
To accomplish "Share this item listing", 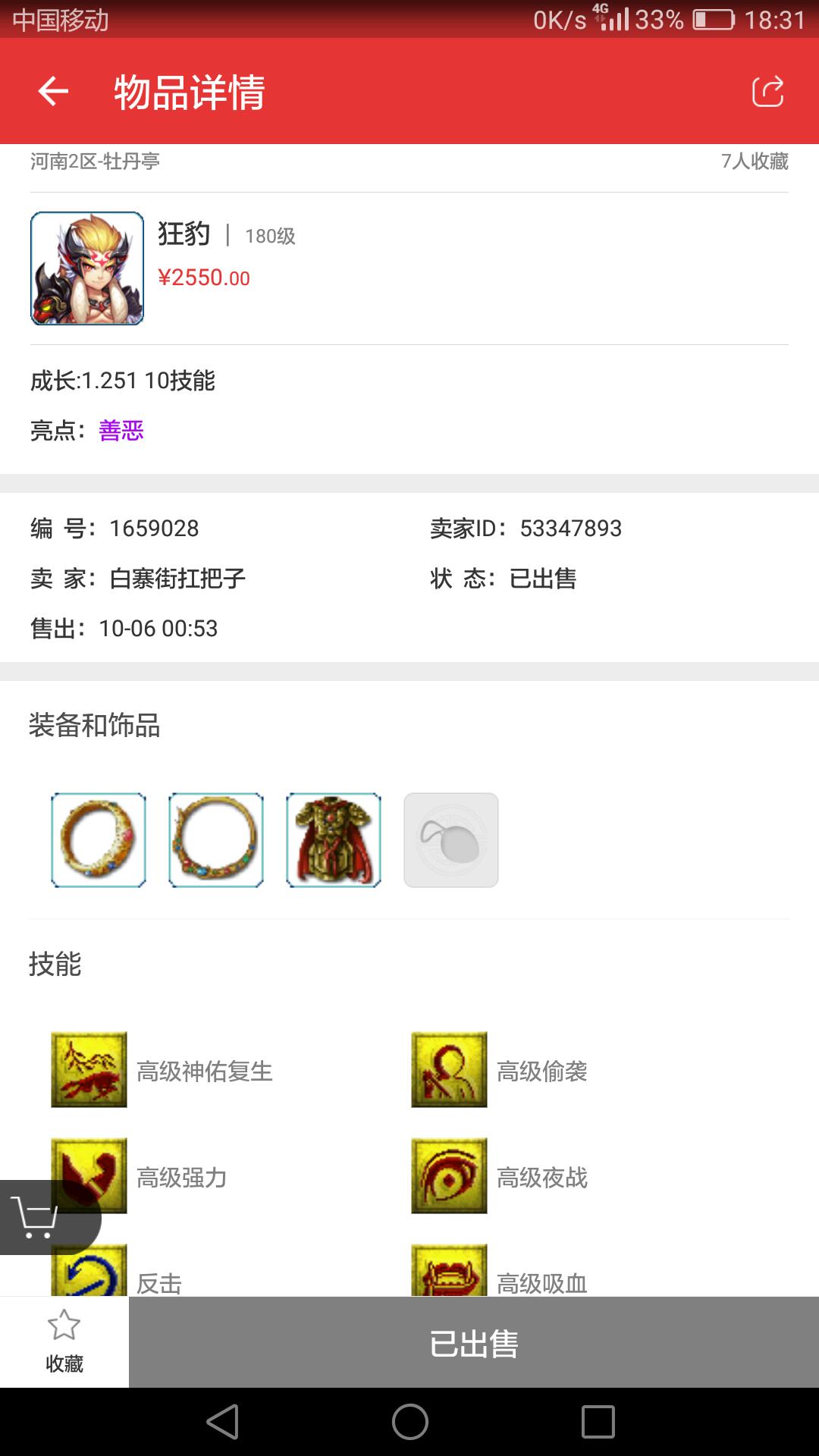I will (767, 92).
